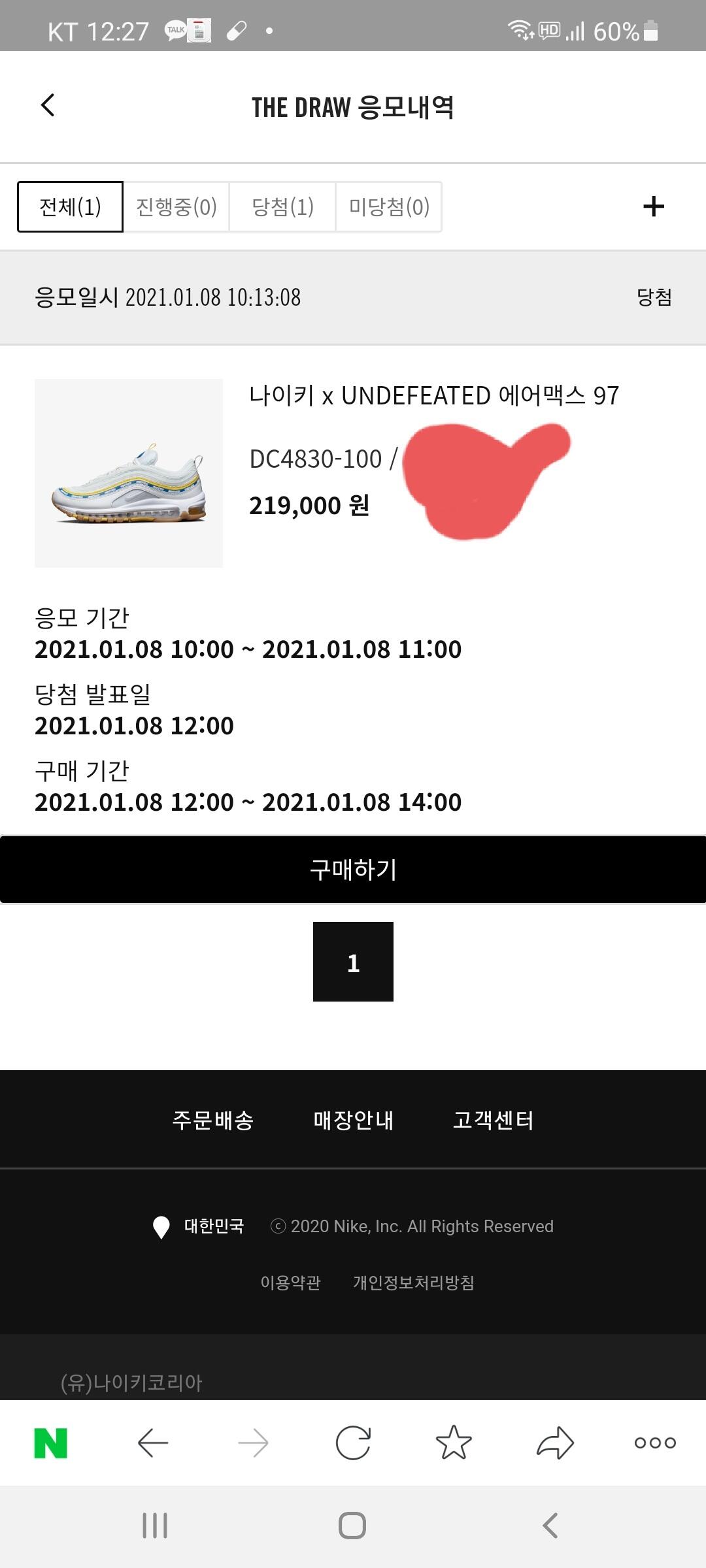Switch to the 미당첨(0) tab
Viewport: 706px width, 1568px height.
pos(389,207)
